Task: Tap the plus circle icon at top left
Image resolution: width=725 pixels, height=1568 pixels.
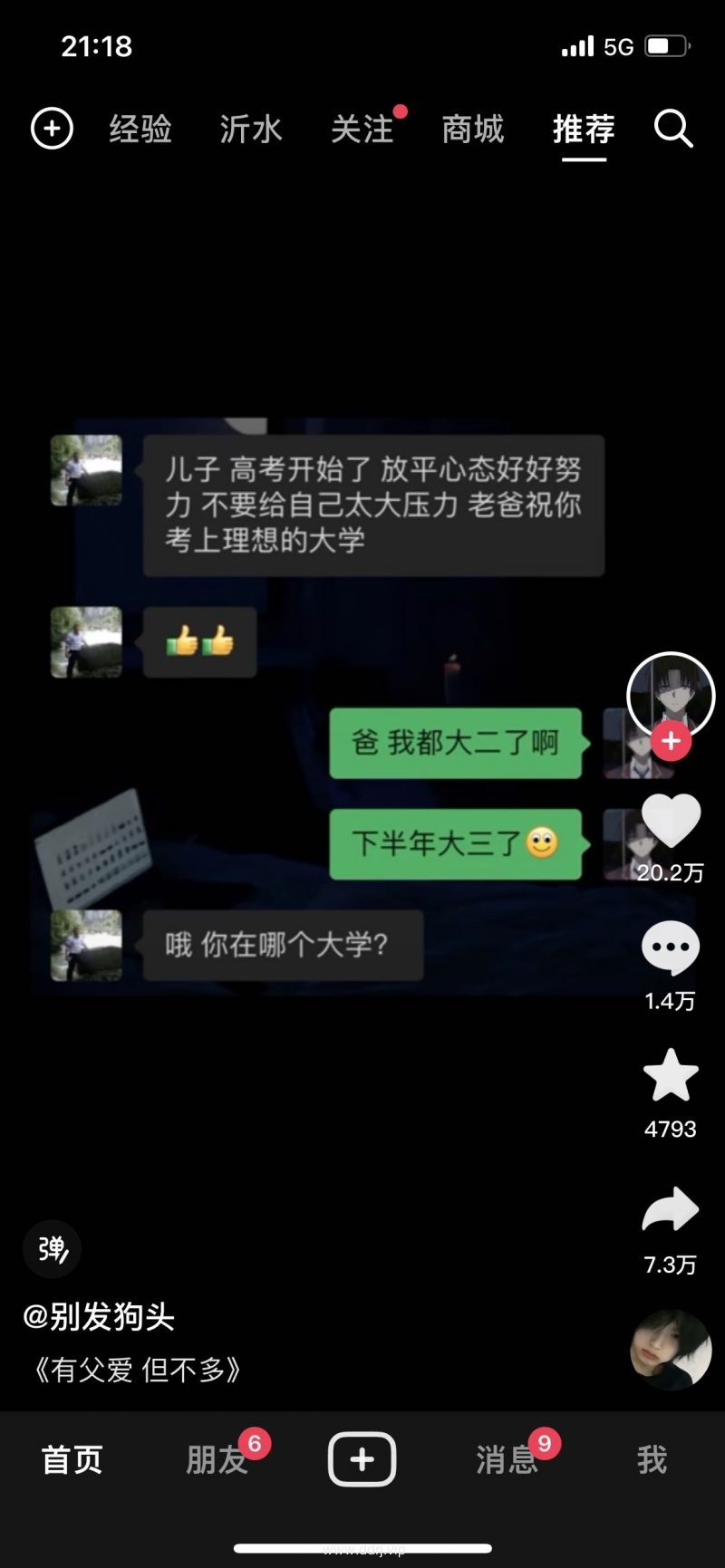Action: coord(52,129)
